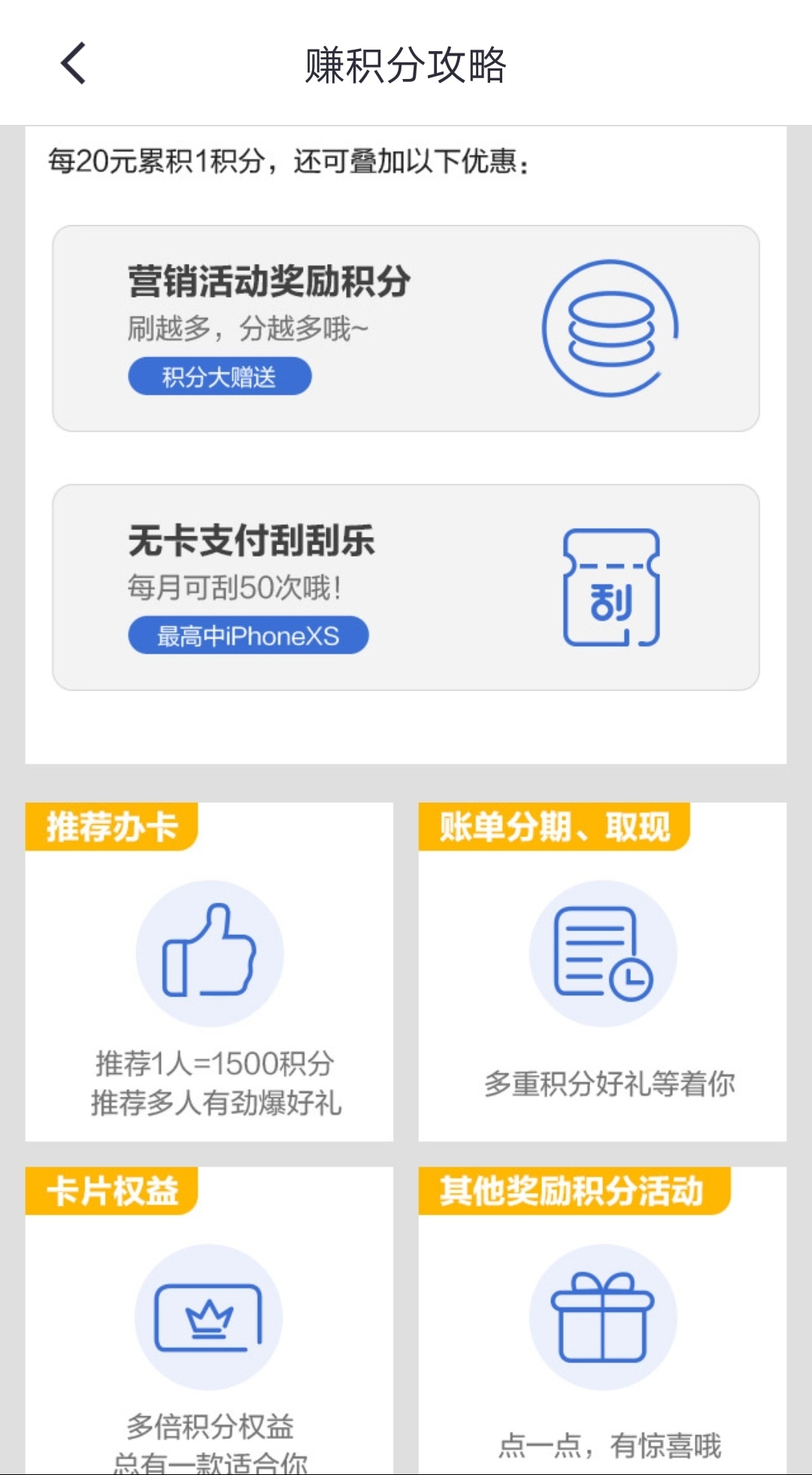The height and width of the screenshot is (1475, 812).
Task: Open the 推荐办卡 tile
Action: [209, 972]
